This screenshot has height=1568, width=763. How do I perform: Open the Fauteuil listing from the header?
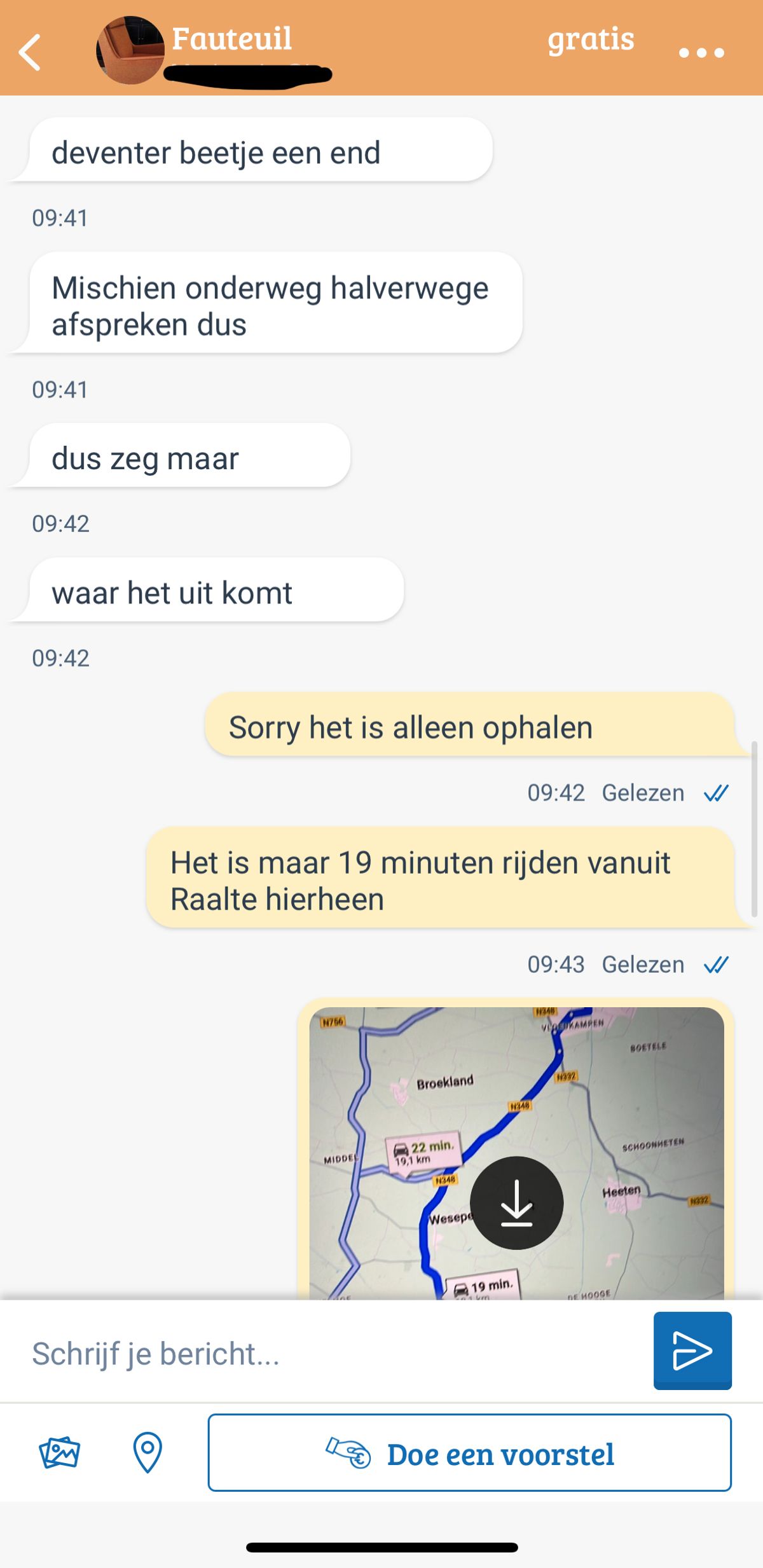click(231, 39)
